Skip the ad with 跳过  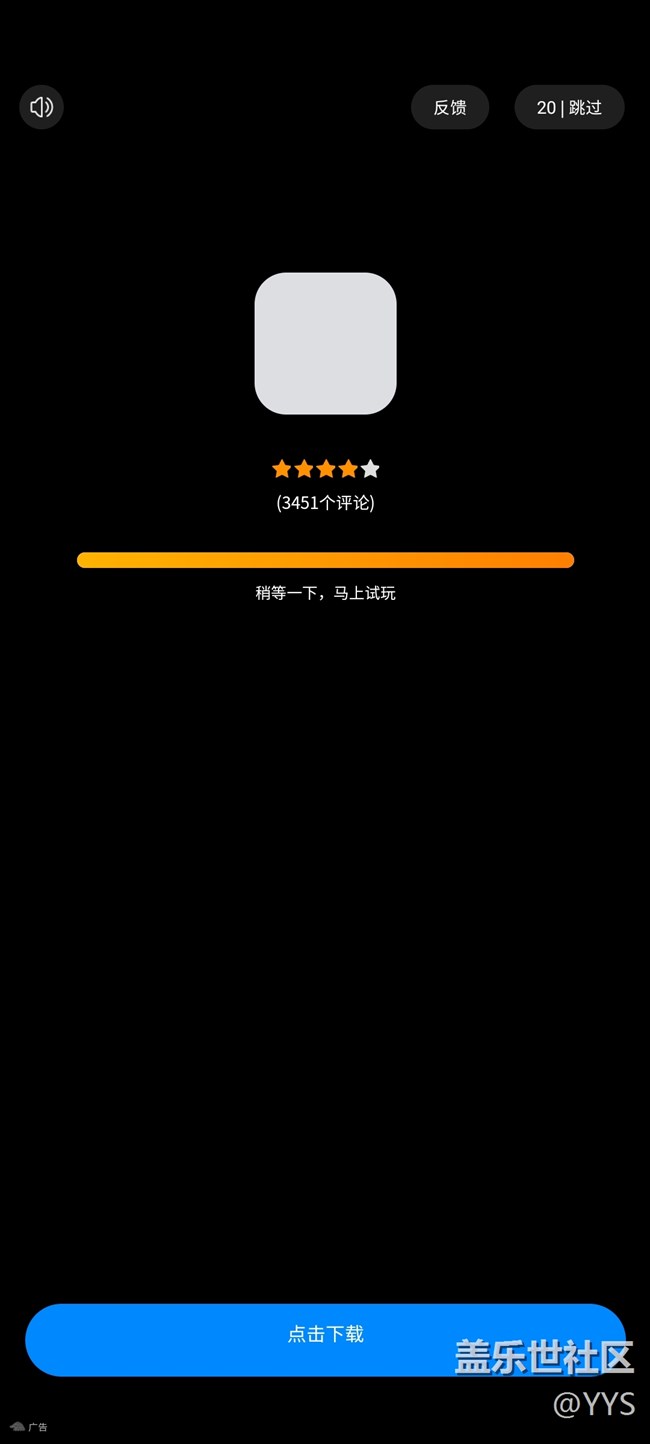[x=570, y=107]
